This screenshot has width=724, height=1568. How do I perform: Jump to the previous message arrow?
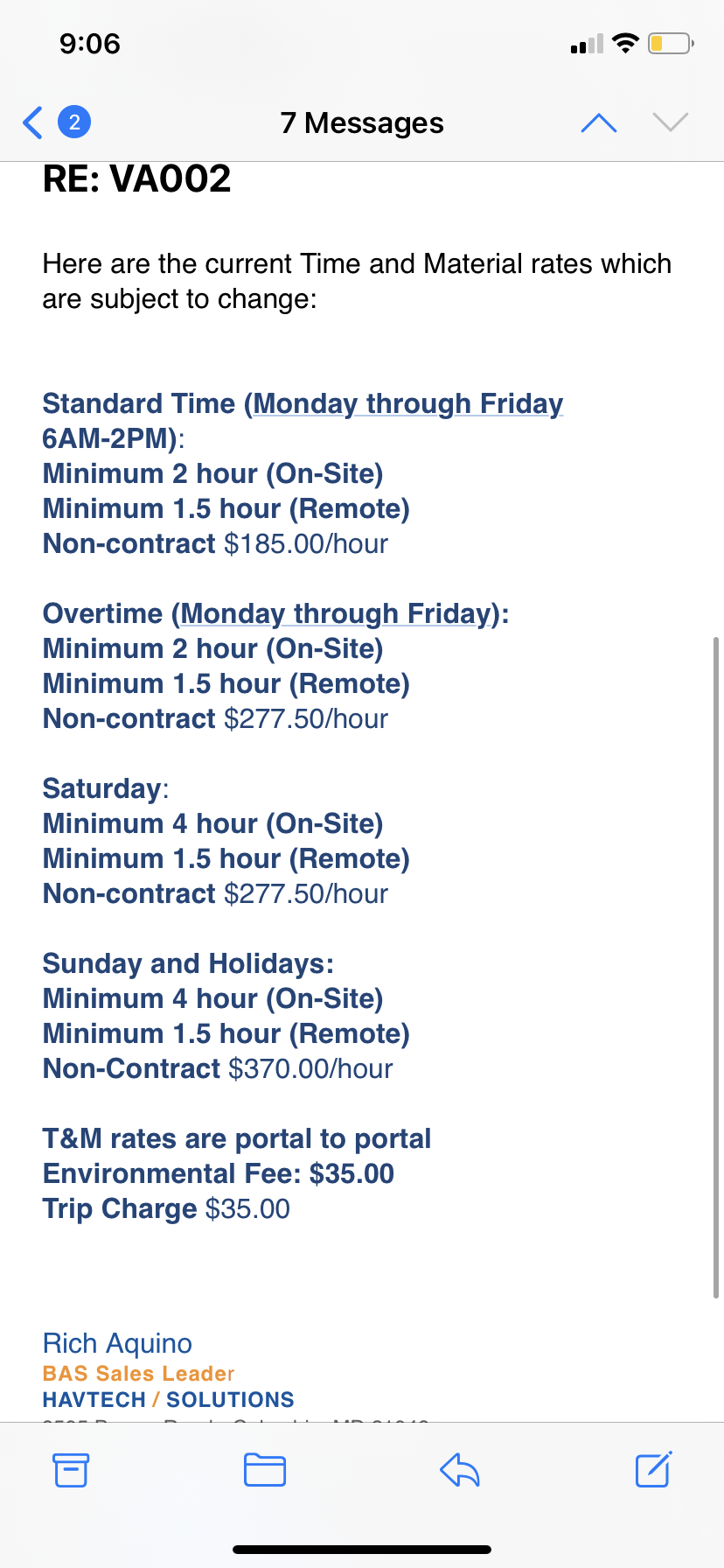click(x=599, y=122)
